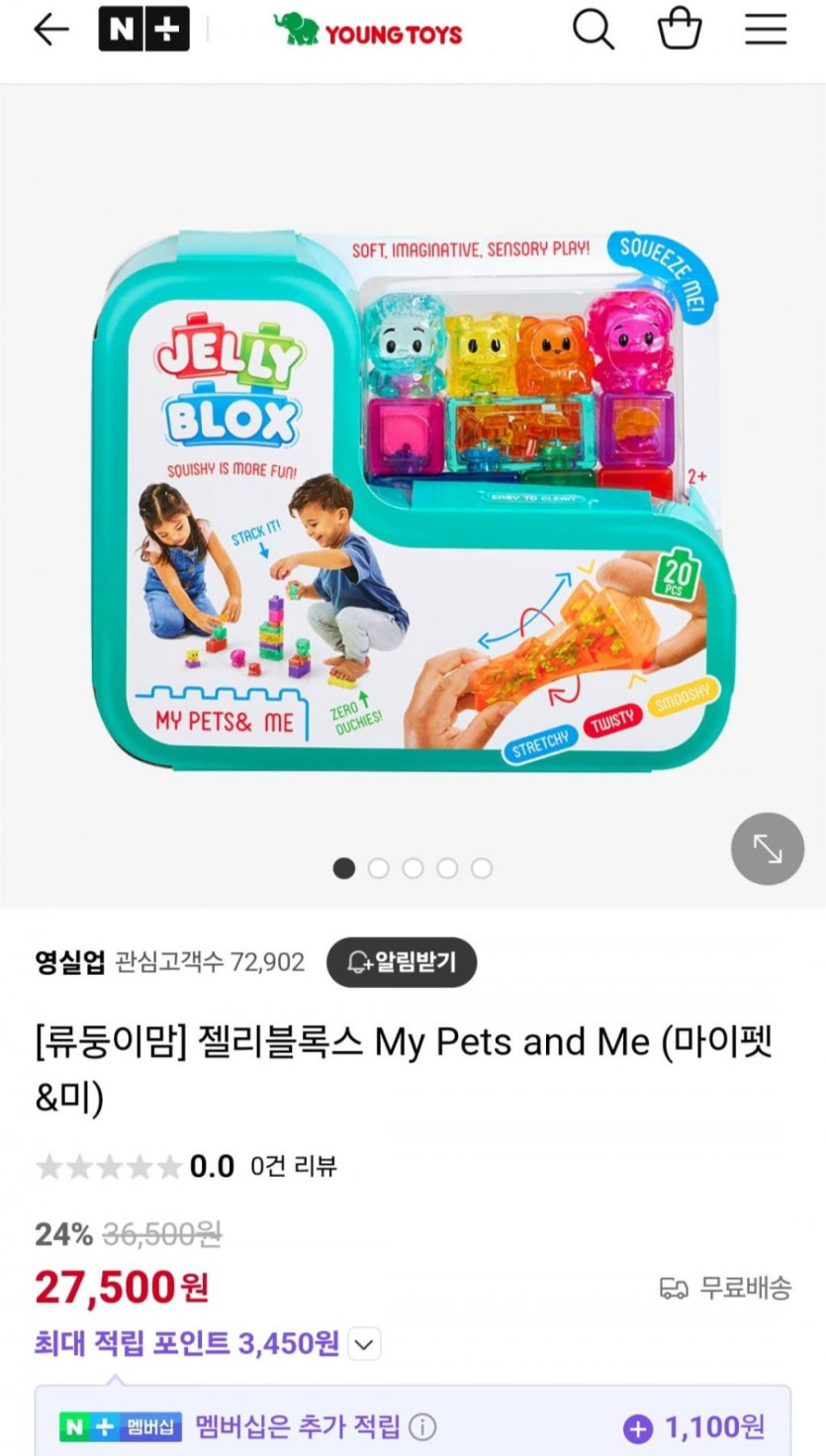The width and height of the screenshot is (826, 1456).
Task: Expand the product image fullscreen
Action: coord(768,848)
